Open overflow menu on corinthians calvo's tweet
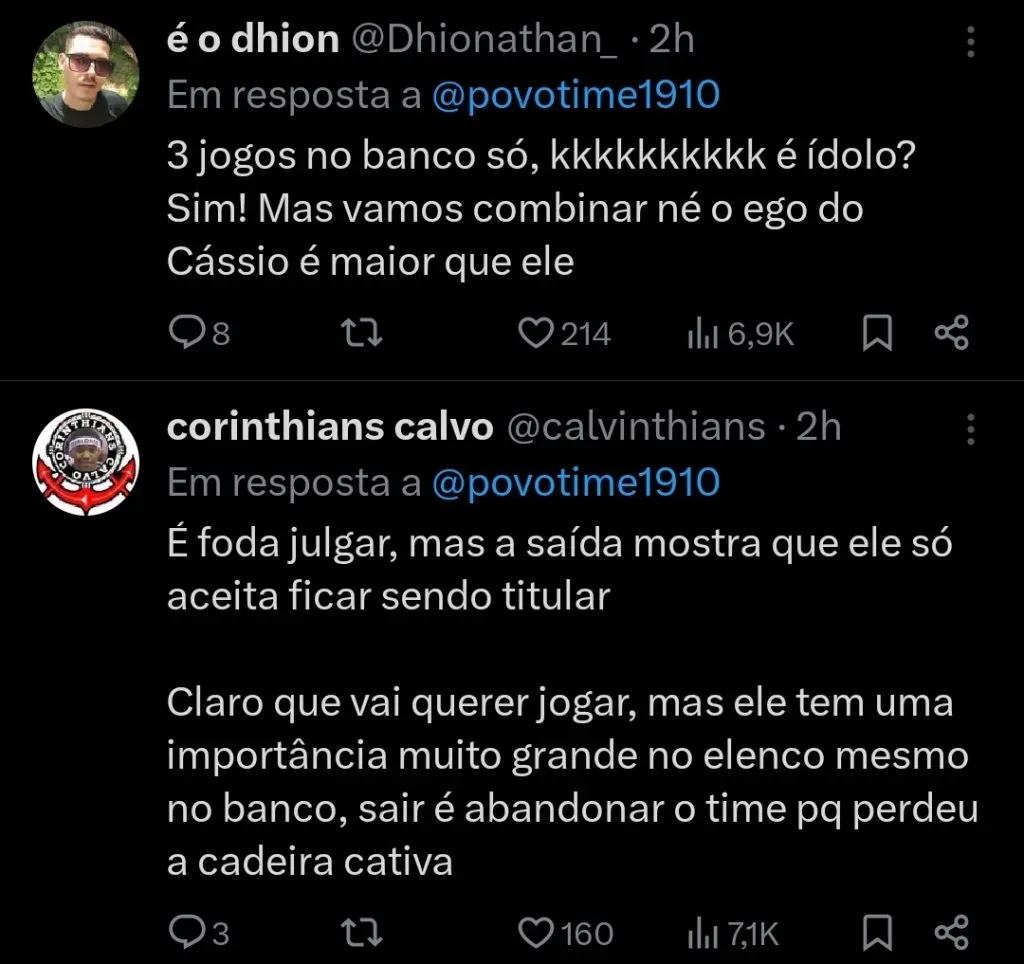 pos(969,430)
